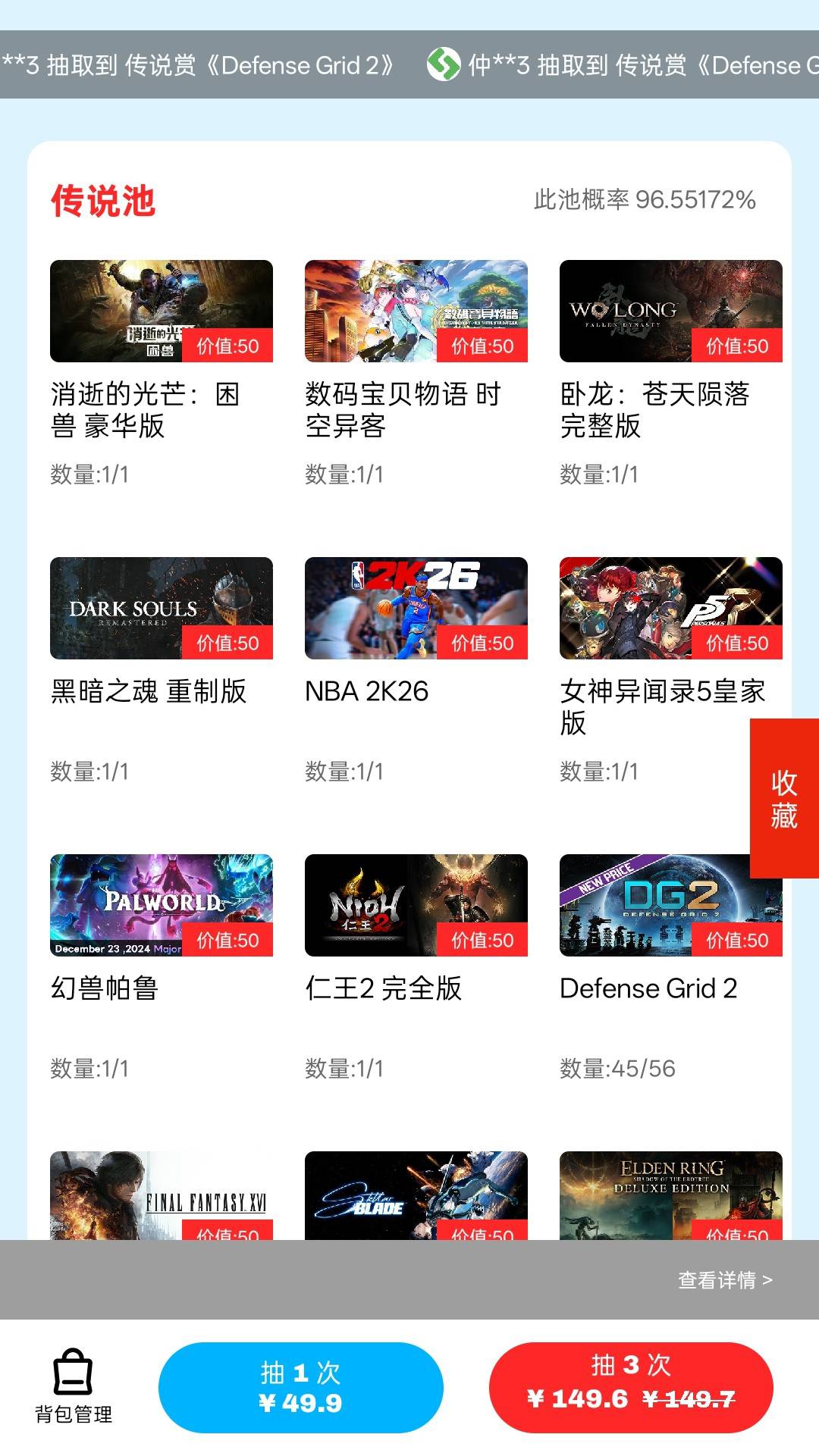The height and width of the screenshot is (1456, 819).
Task: View 卧龙：苍天陨落 完整版 game card
Action: tap(670, 312)
